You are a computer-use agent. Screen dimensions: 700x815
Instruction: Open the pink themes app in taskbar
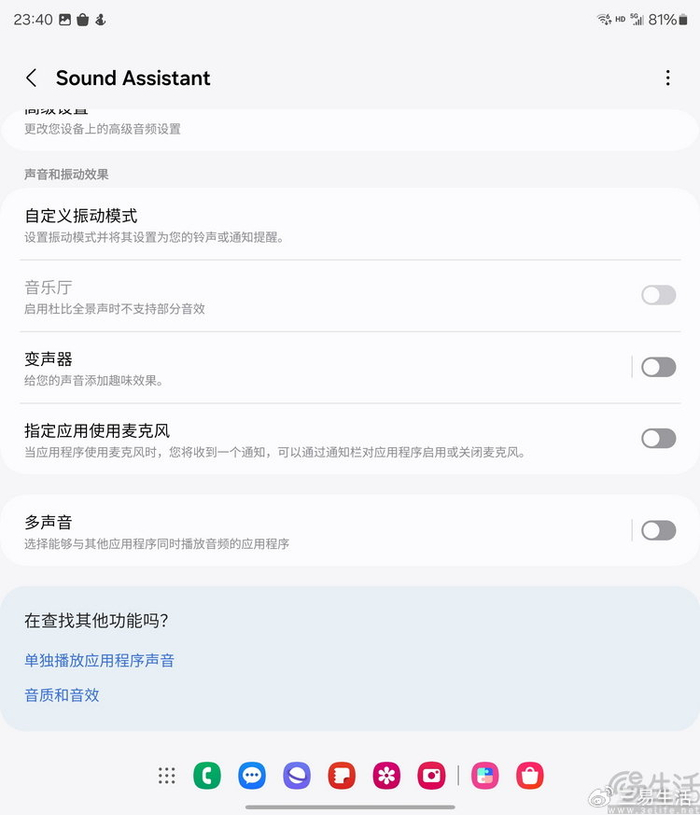[x=485, y=776]
